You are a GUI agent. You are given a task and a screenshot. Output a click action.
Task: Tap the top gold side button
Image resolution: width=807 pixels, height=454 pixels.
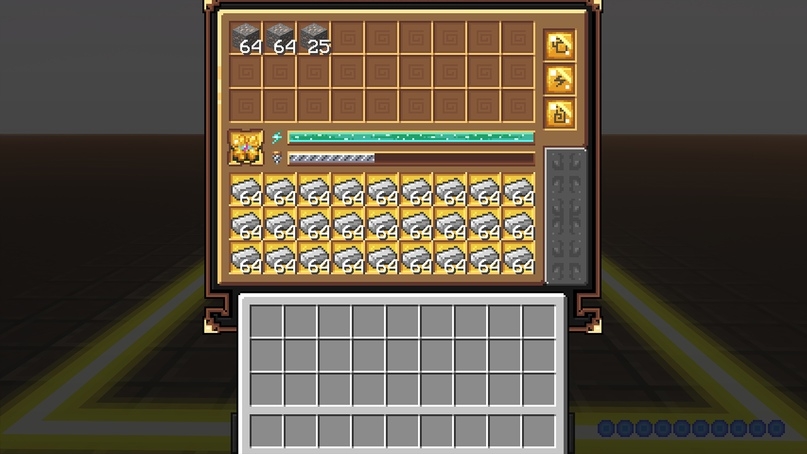pos(559,46)
